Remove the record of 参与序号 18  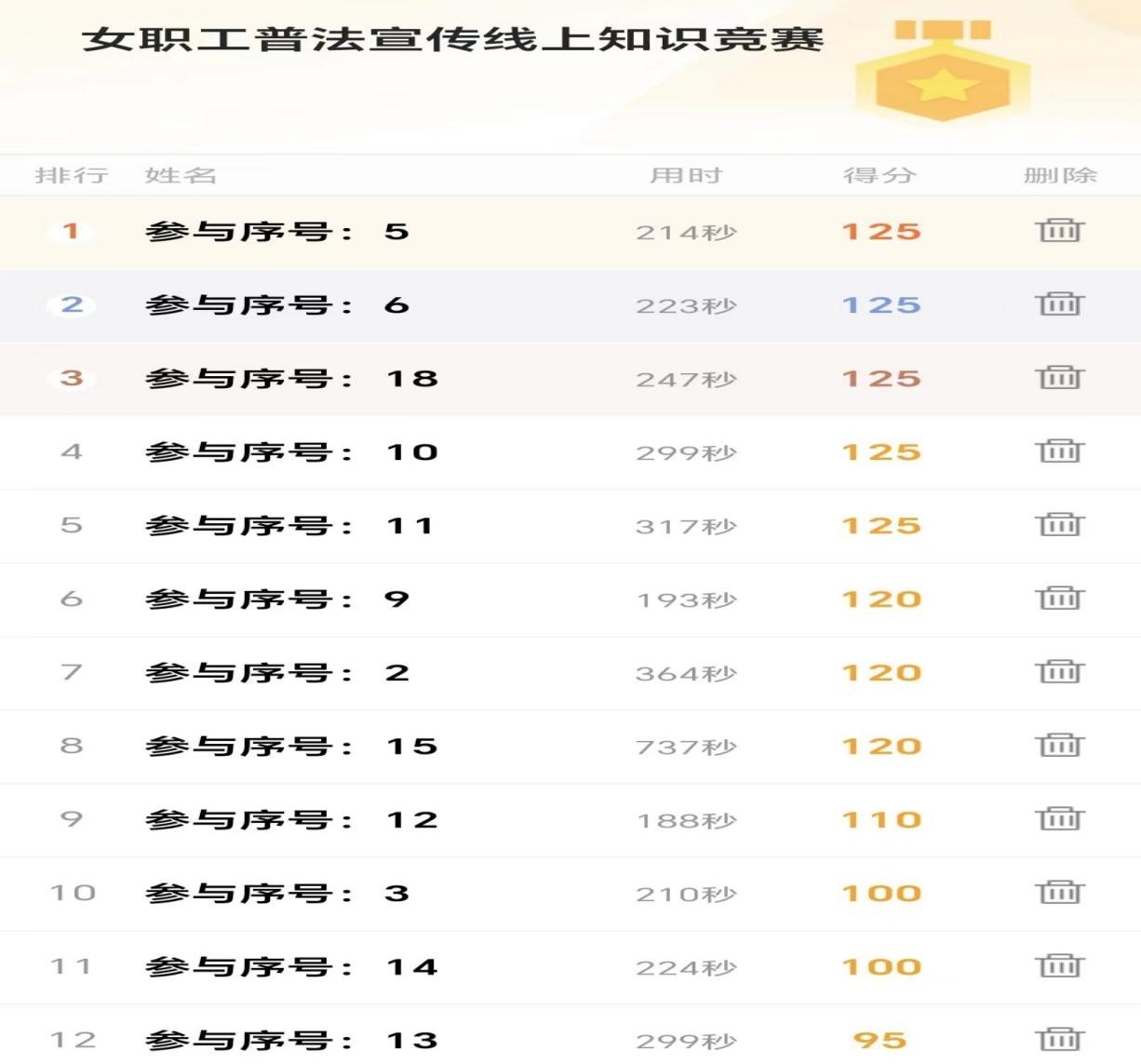[x=1059, y=377]
